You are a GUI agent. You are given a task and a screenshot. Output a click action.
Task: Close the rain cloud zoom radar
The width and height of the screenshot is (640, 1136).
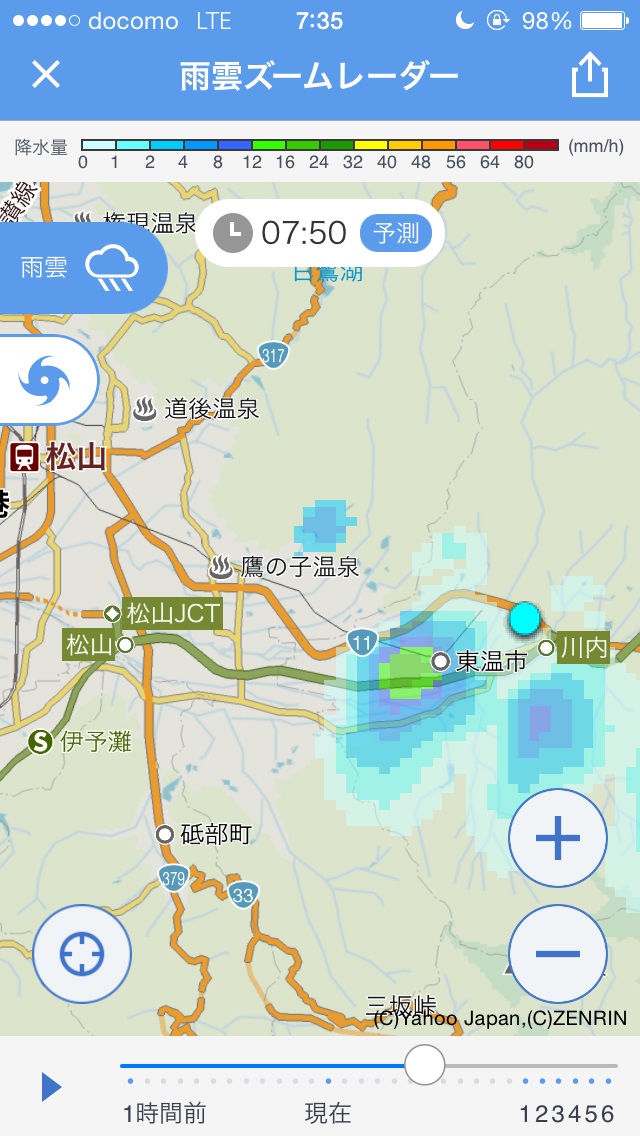click(46, 75)
